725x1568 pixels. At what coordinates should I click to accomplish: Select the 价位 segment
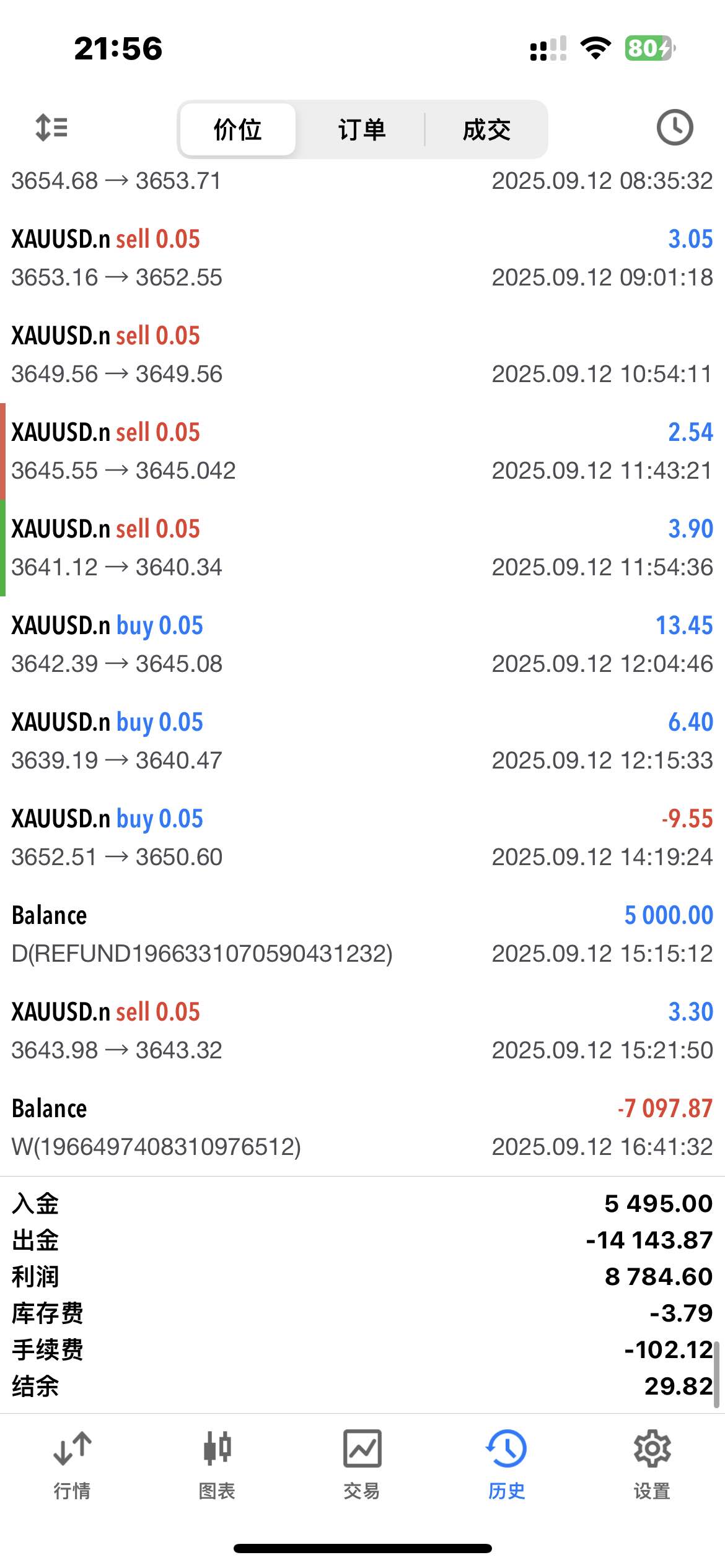pos(237,129)
